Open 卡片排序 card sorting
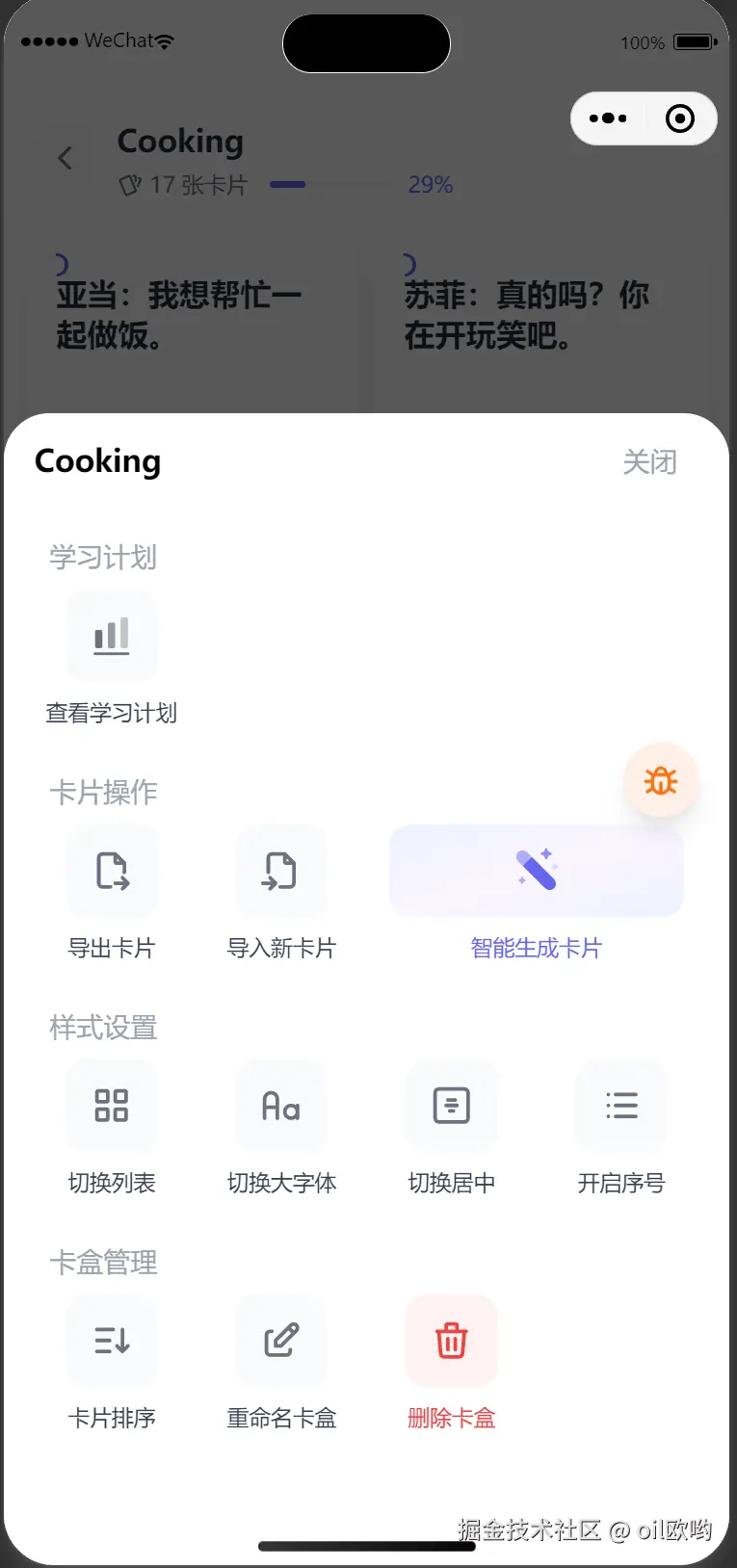Screen dimensions: 737x1568 tap(112, 1341)
